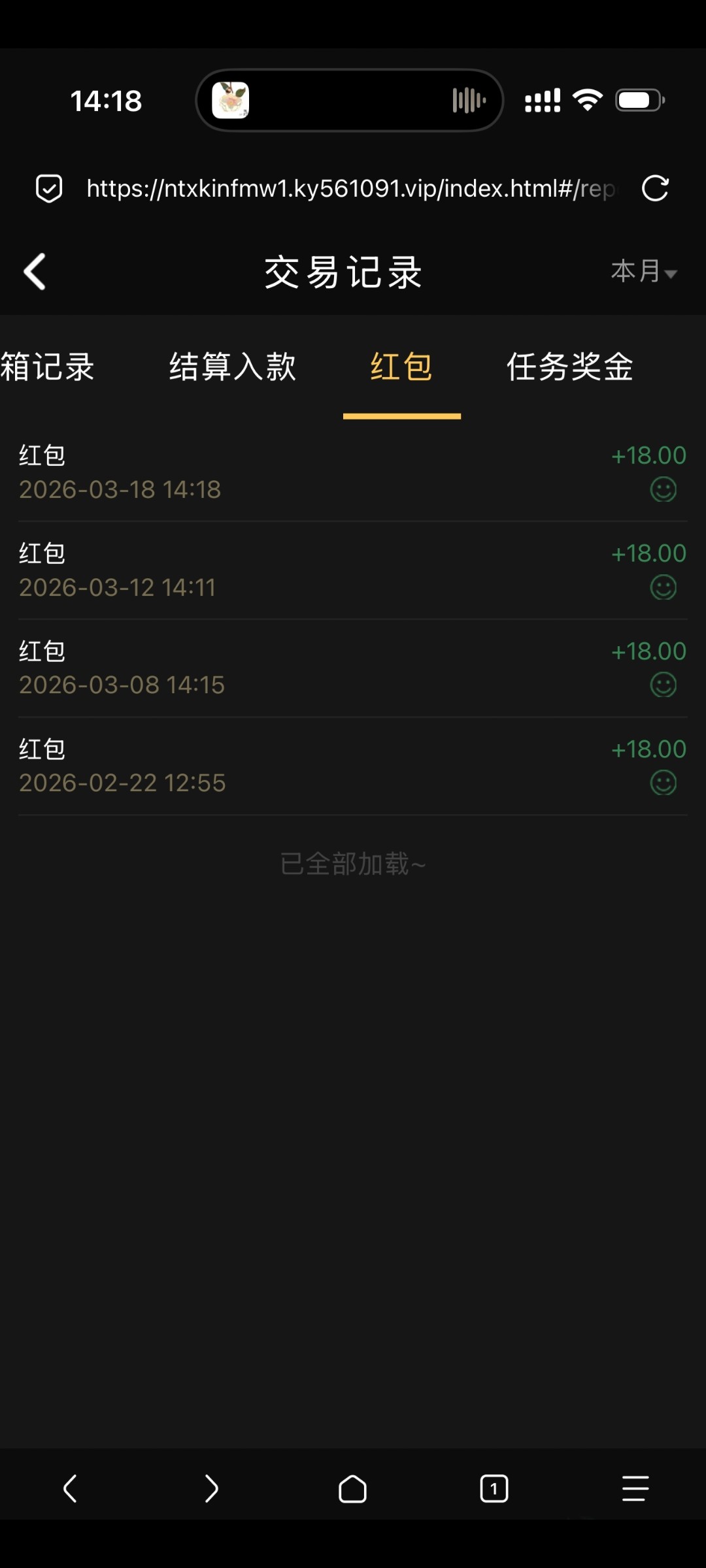Image resolution: width=706 pixels, height=1568 pixels.
Task: View the site security shield info
Action: tap(49, 189)
